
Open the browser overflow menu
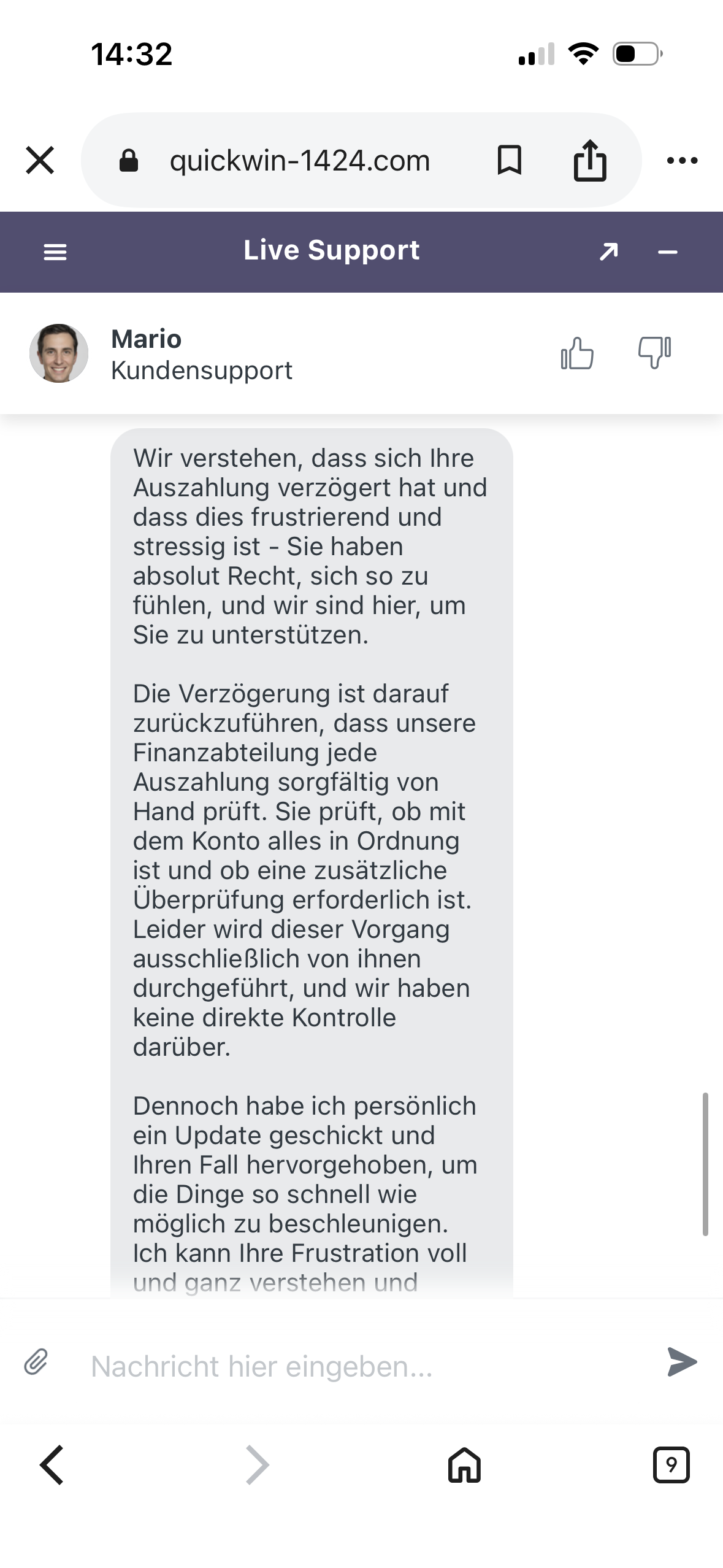pyautogui.click(x=682, y=160)
